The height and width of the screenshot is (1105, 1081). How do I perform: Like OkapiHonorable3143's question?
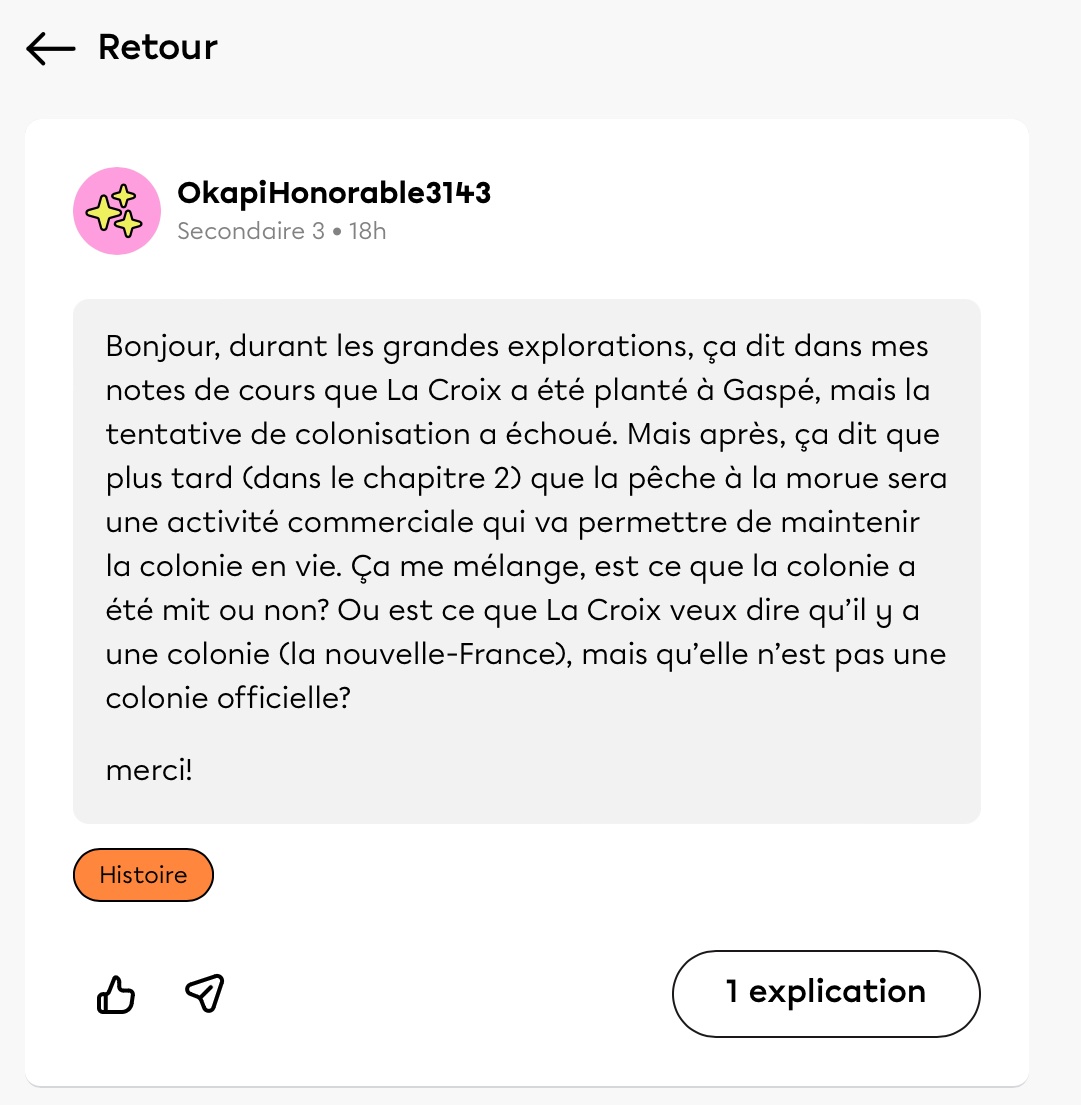[116, 994]
